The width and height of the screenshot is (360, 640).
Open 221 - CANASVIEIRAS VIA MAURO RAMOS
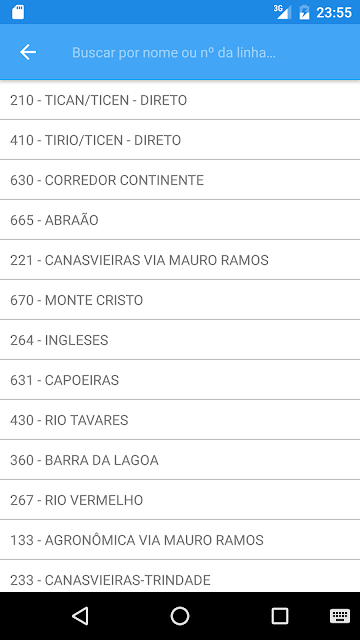[180, 260]
